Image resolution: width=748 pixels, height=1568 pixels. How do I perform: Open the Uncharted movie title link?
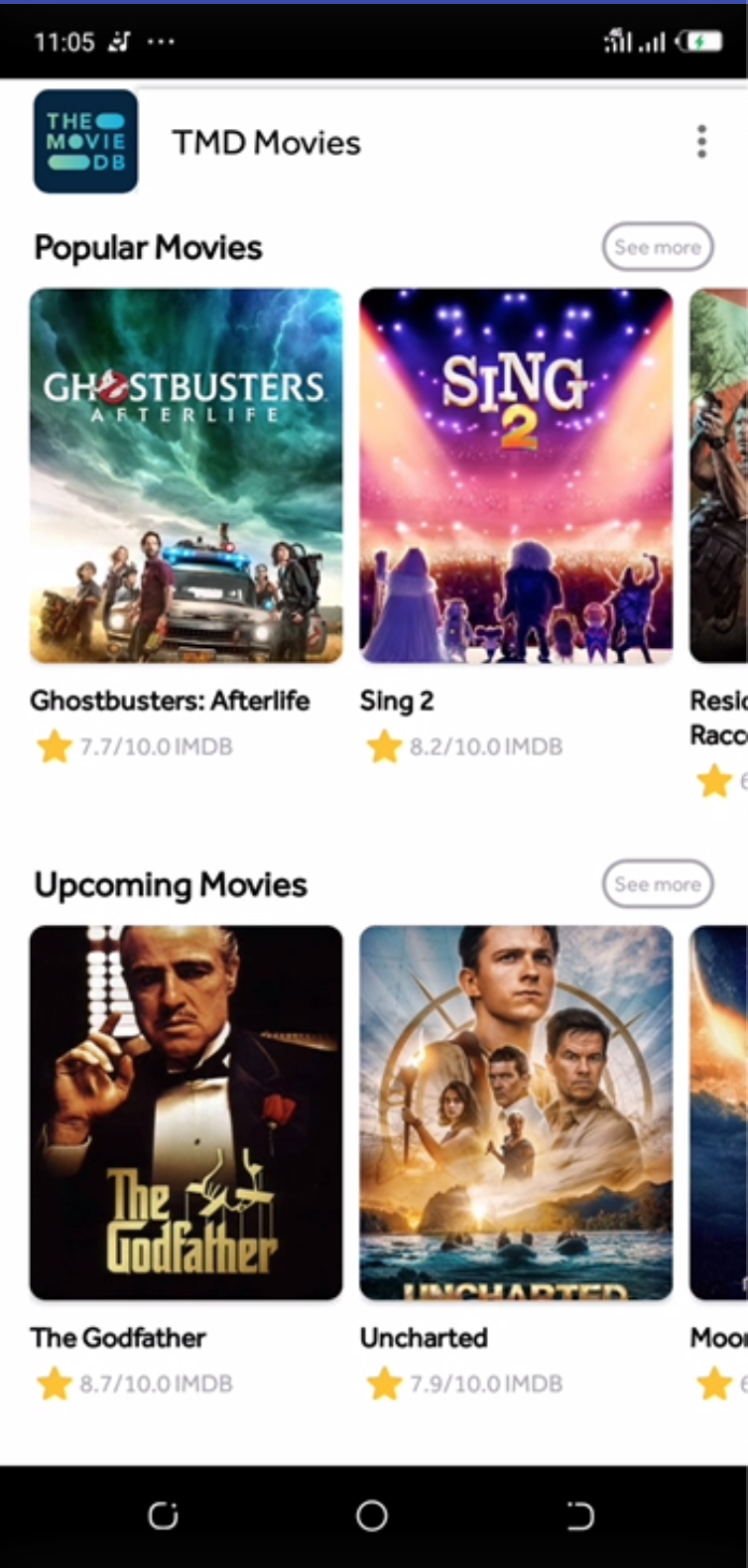tap(424, 1338)
